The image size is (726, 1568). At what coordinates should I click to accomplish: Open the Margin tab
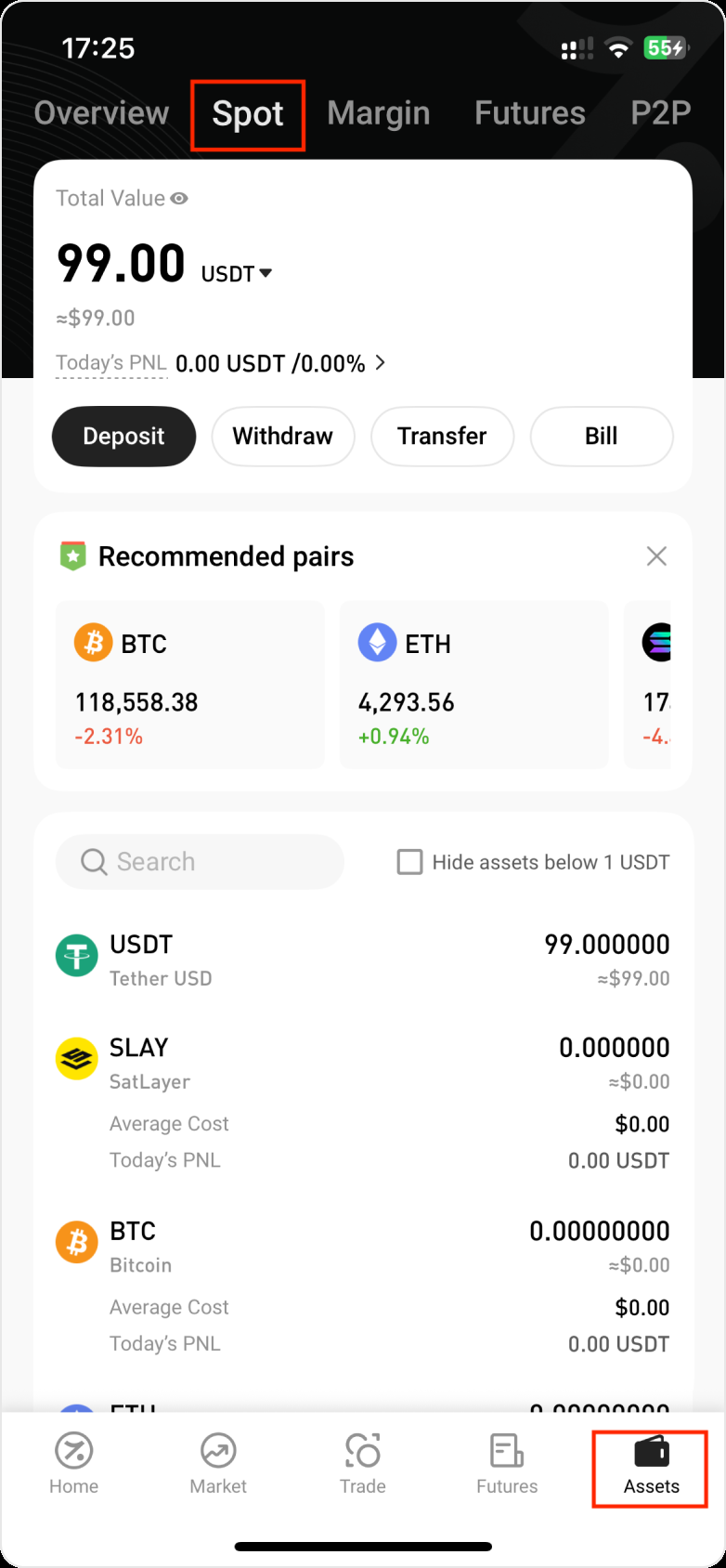click(x=378, y=113)
